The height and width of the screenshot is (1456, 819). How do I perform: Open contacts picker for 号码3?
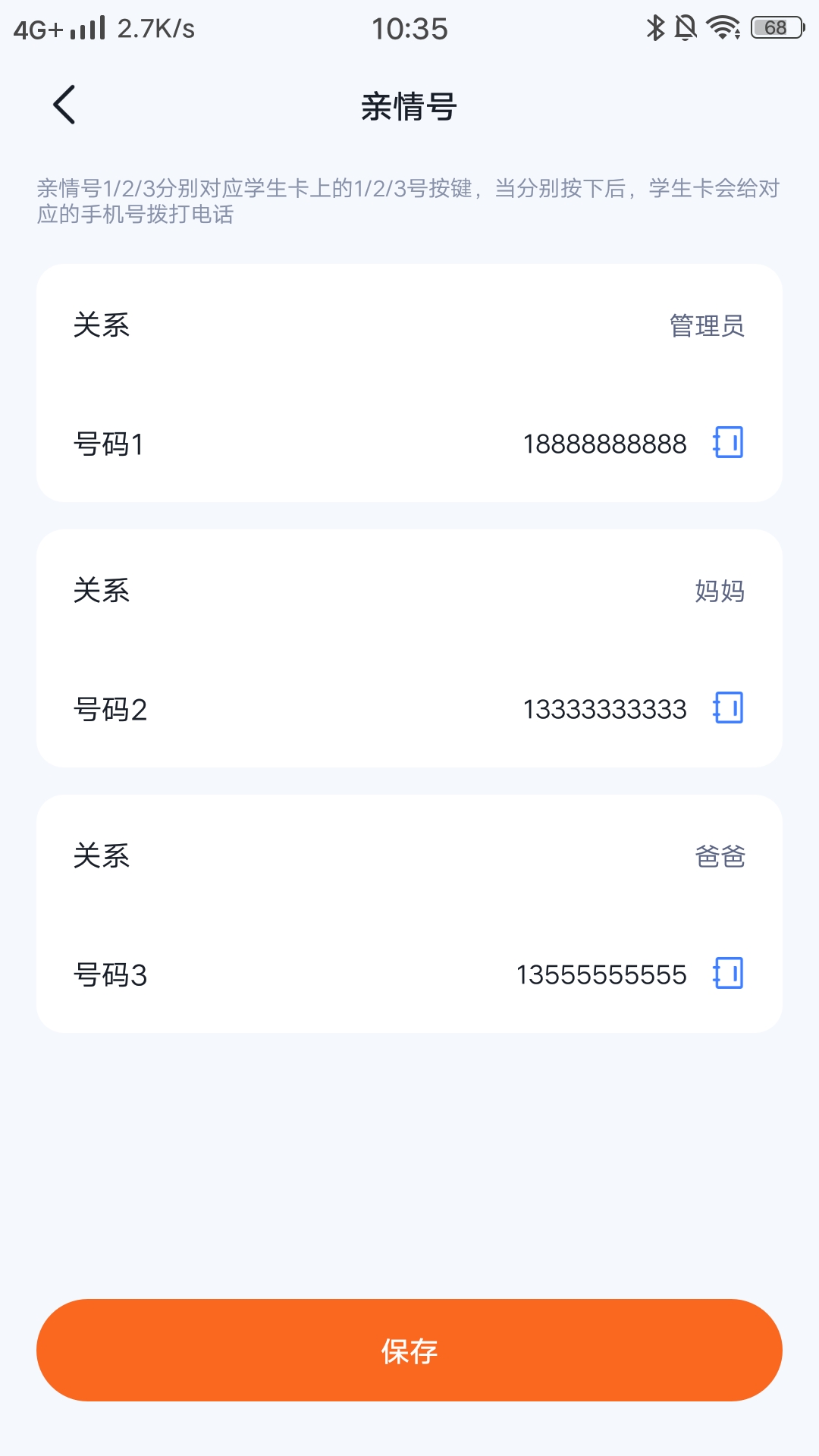(728, 974)
